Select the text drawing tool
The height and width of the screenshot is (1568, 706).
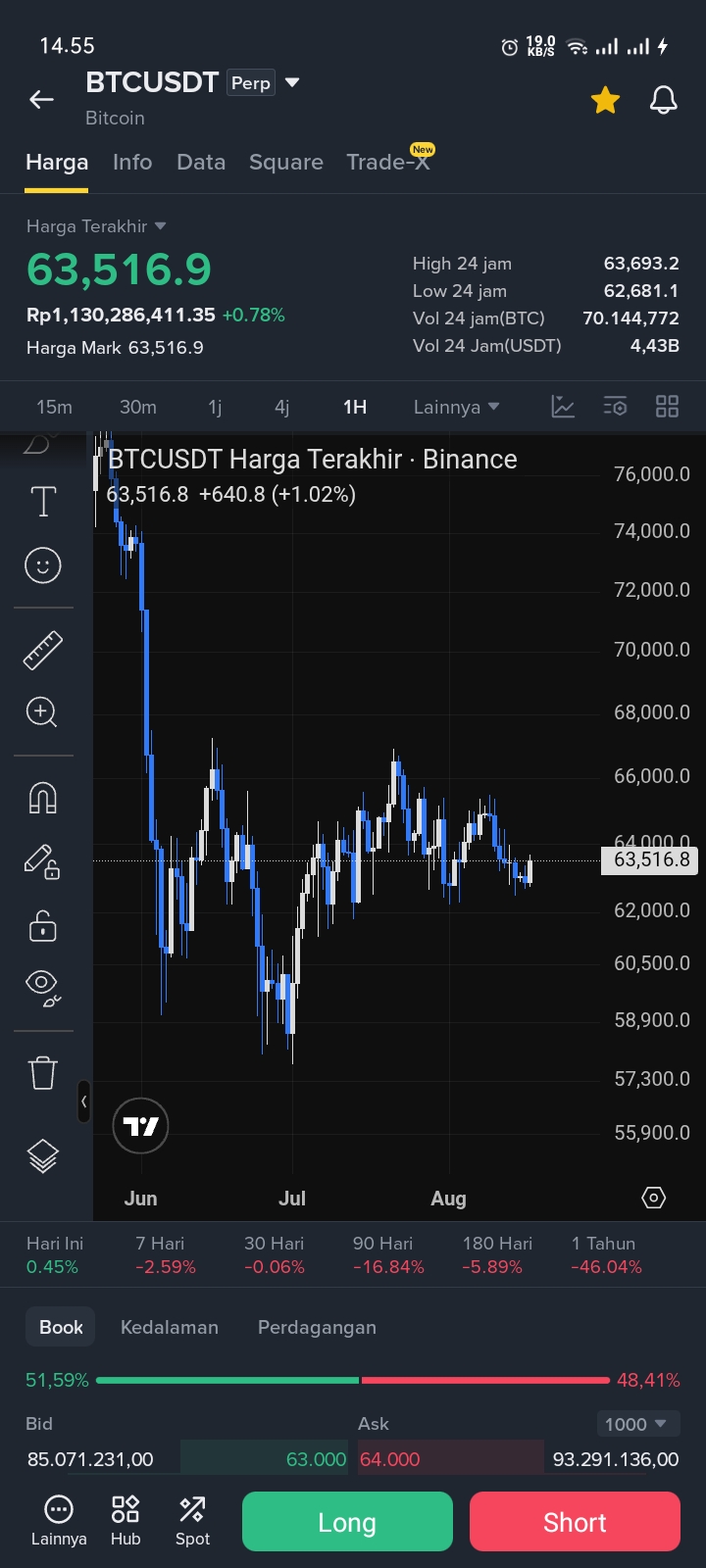click(43, 502)
